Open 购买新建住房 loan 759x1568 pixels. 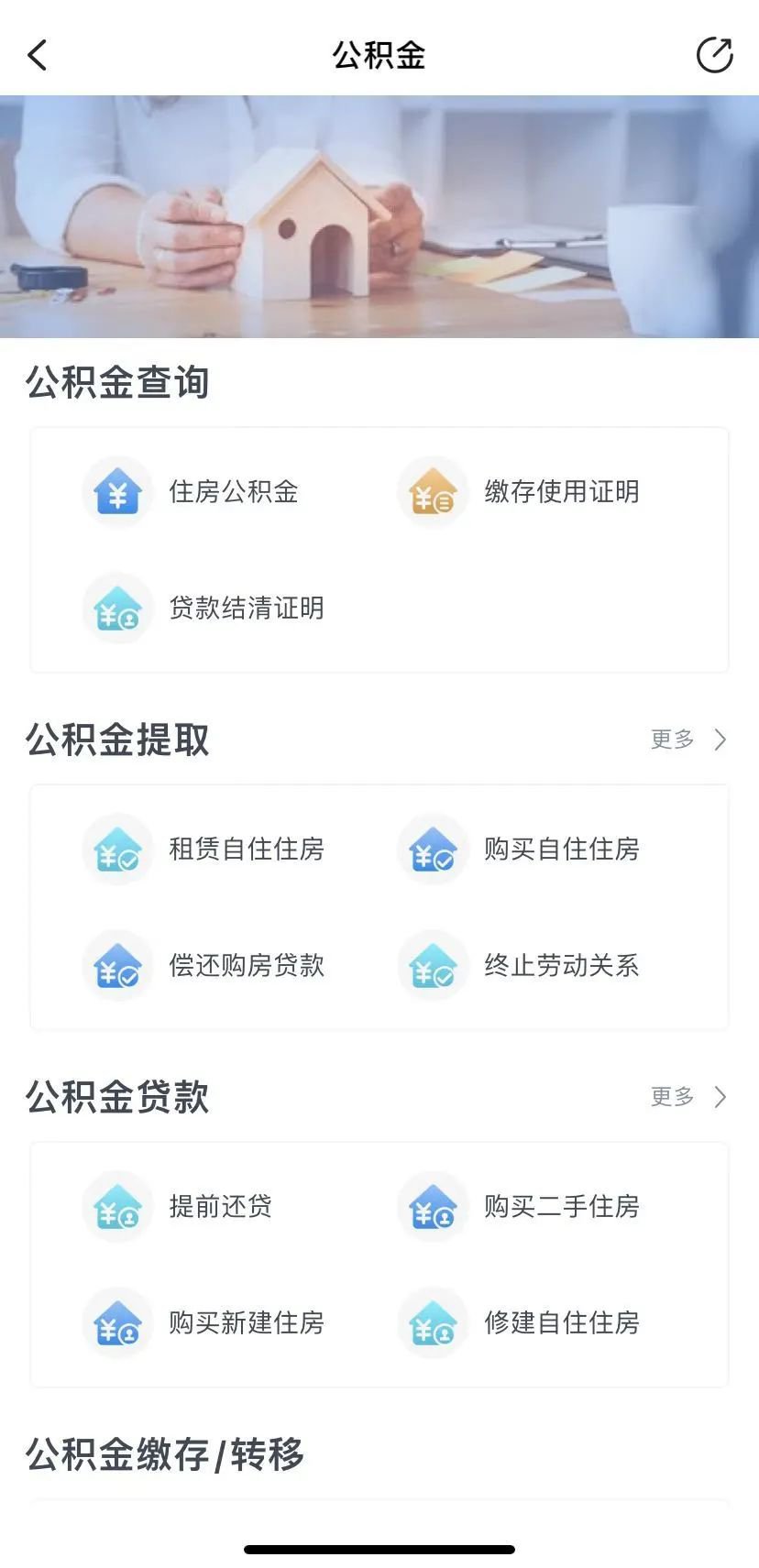pos(203,1323)
